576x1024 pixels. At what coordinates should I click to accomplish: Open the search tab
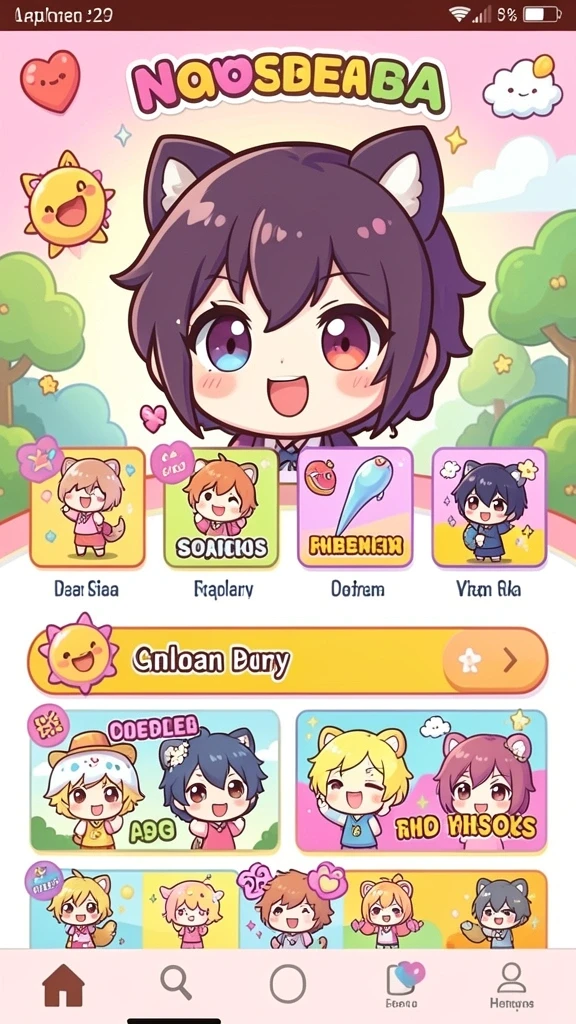click(x=176, y=982)
